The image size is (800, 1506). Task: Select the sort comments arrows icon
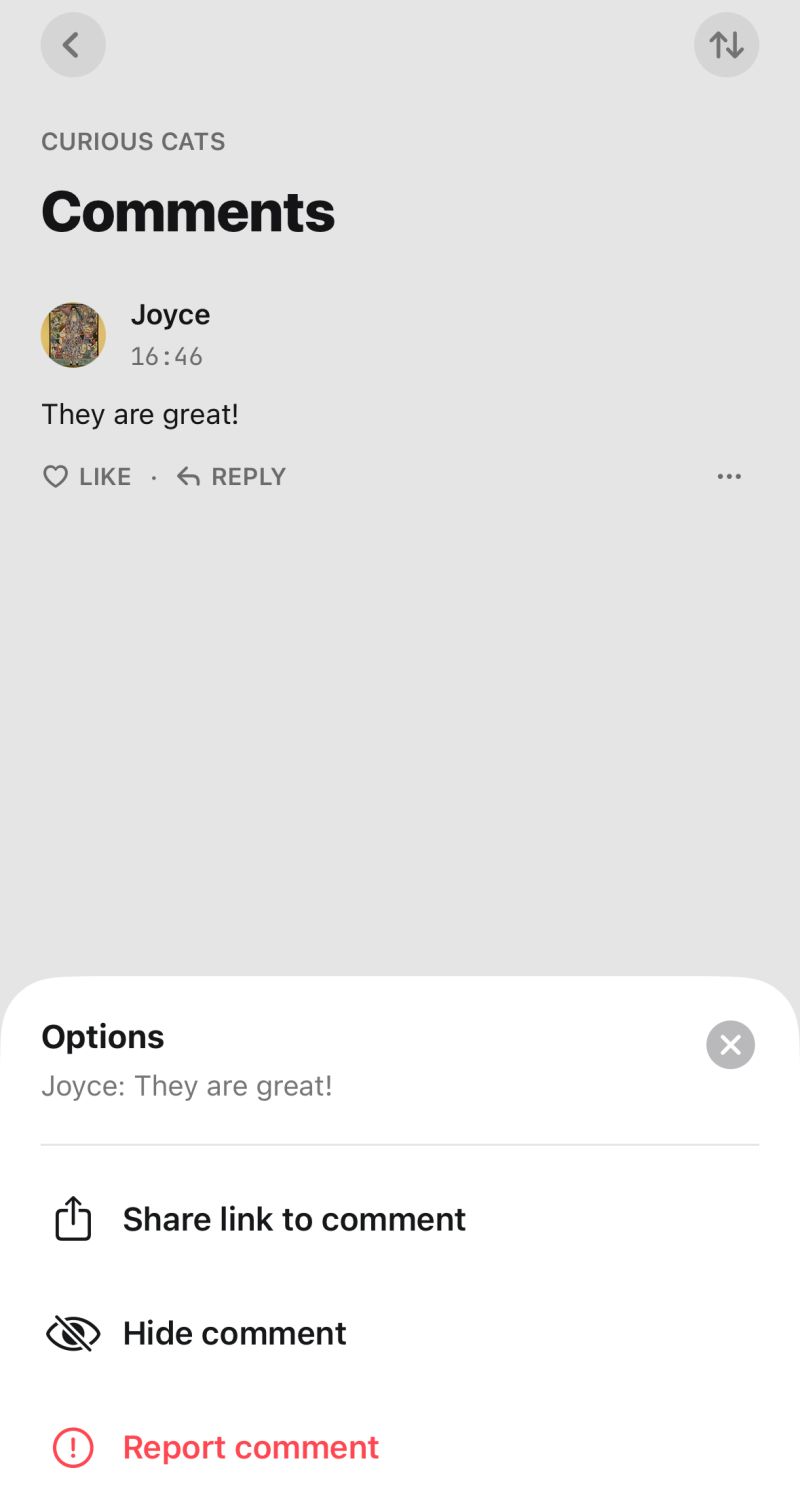(x=726, y=45)
